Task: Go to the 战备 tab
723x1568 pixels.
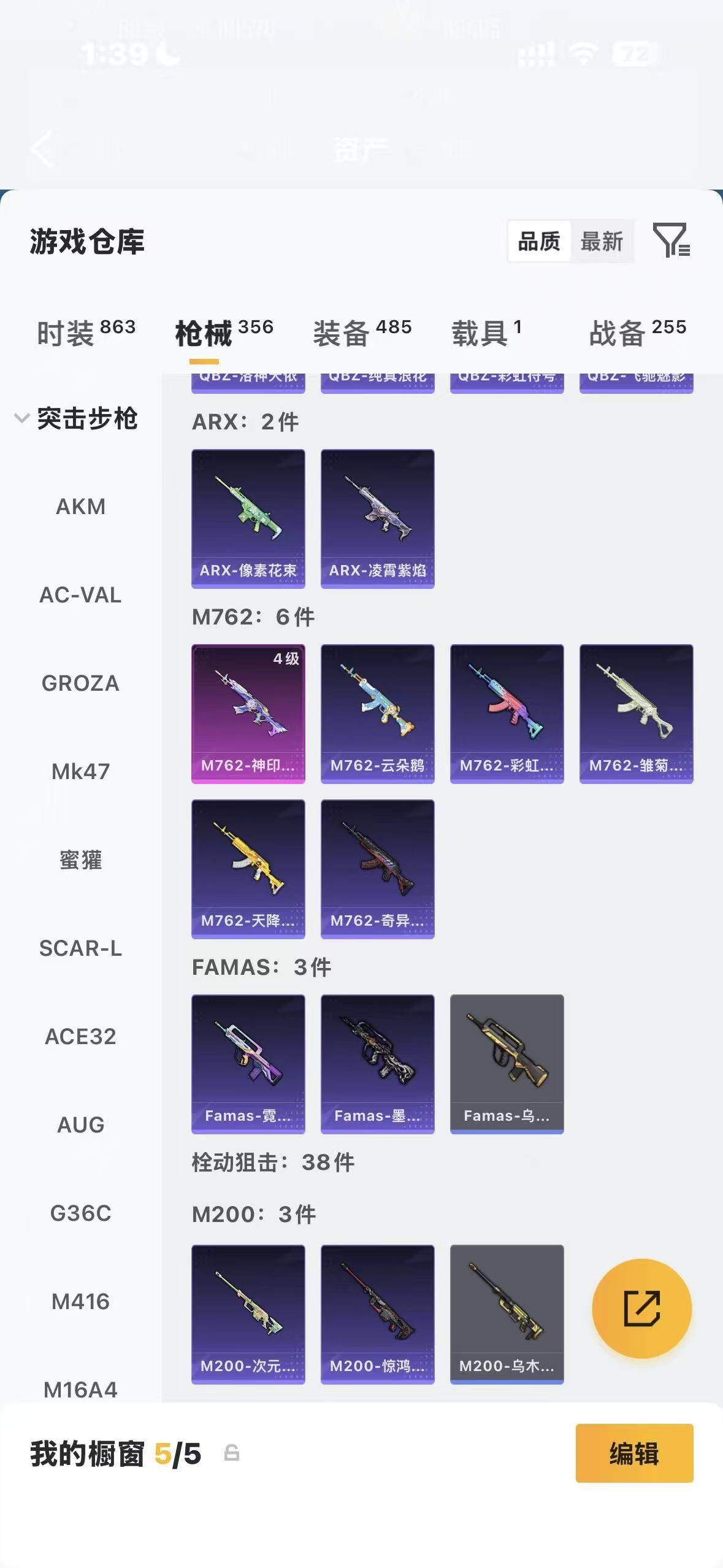Action: pyautogui.click(x=638, y=332)
